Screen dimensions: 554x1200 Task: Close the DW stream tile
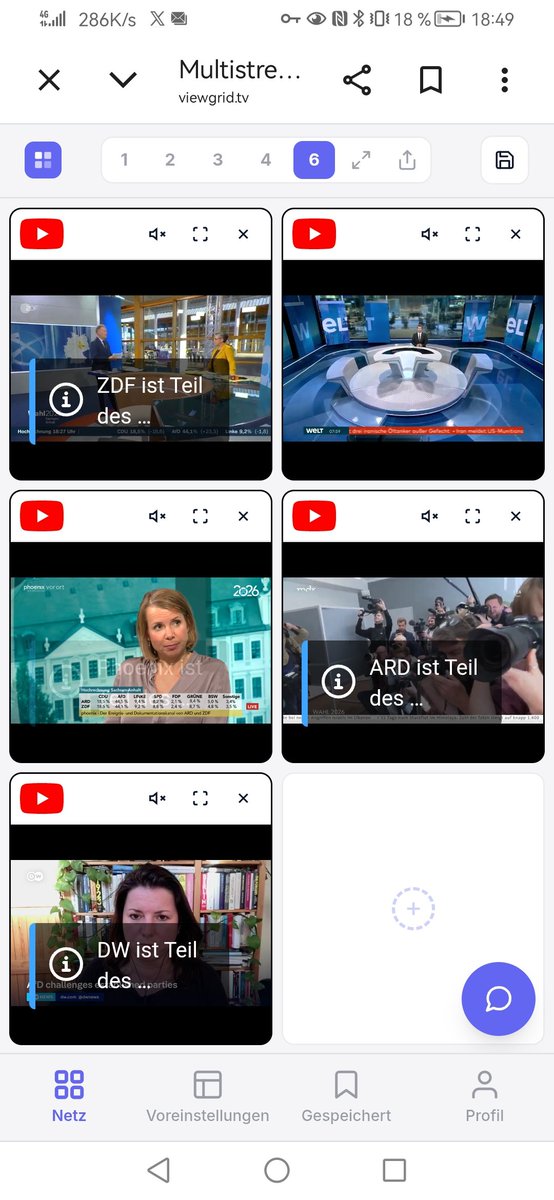[243, 798]
